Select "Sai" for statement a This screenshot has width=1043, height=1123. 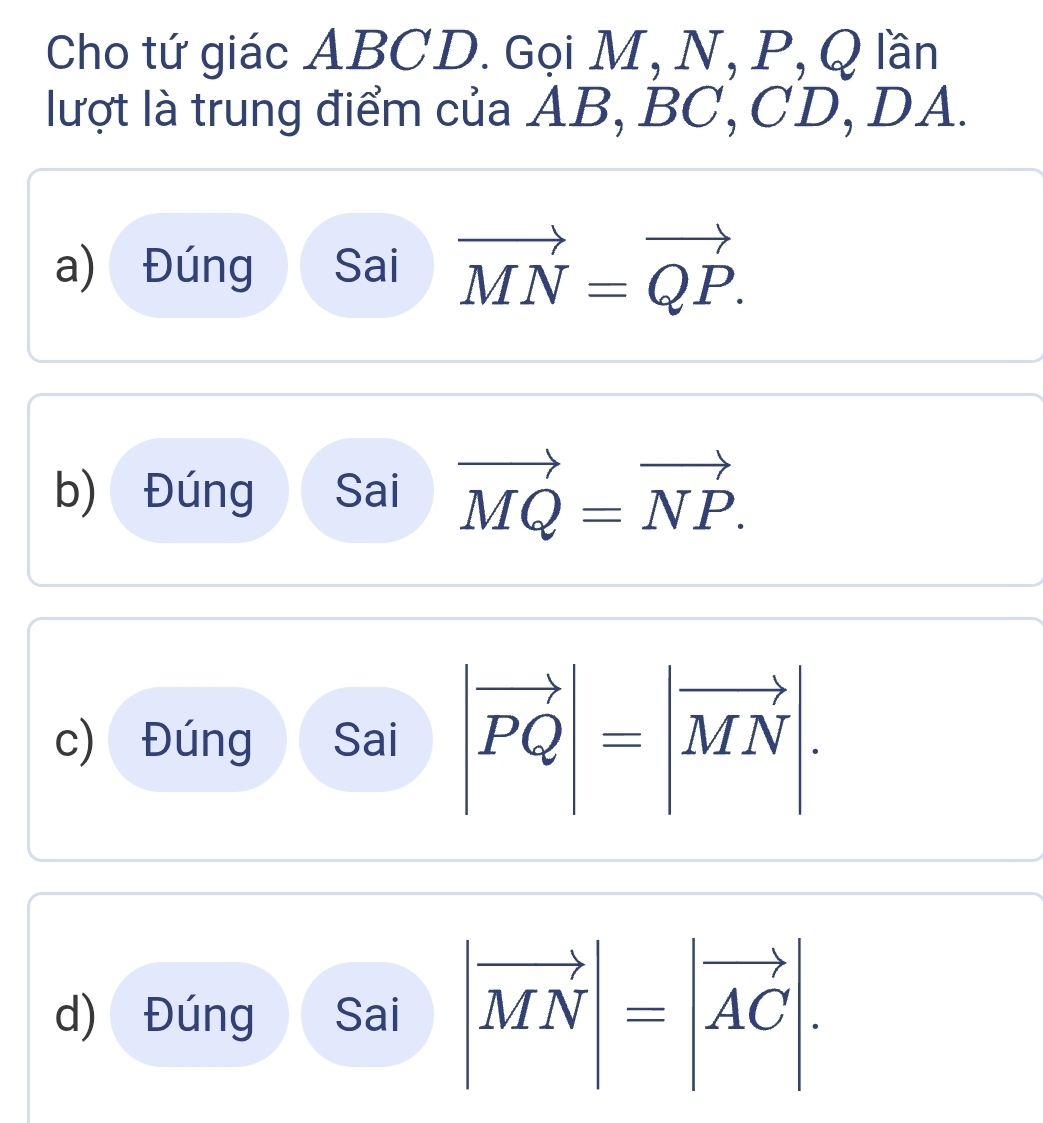(x=366, y=265)
